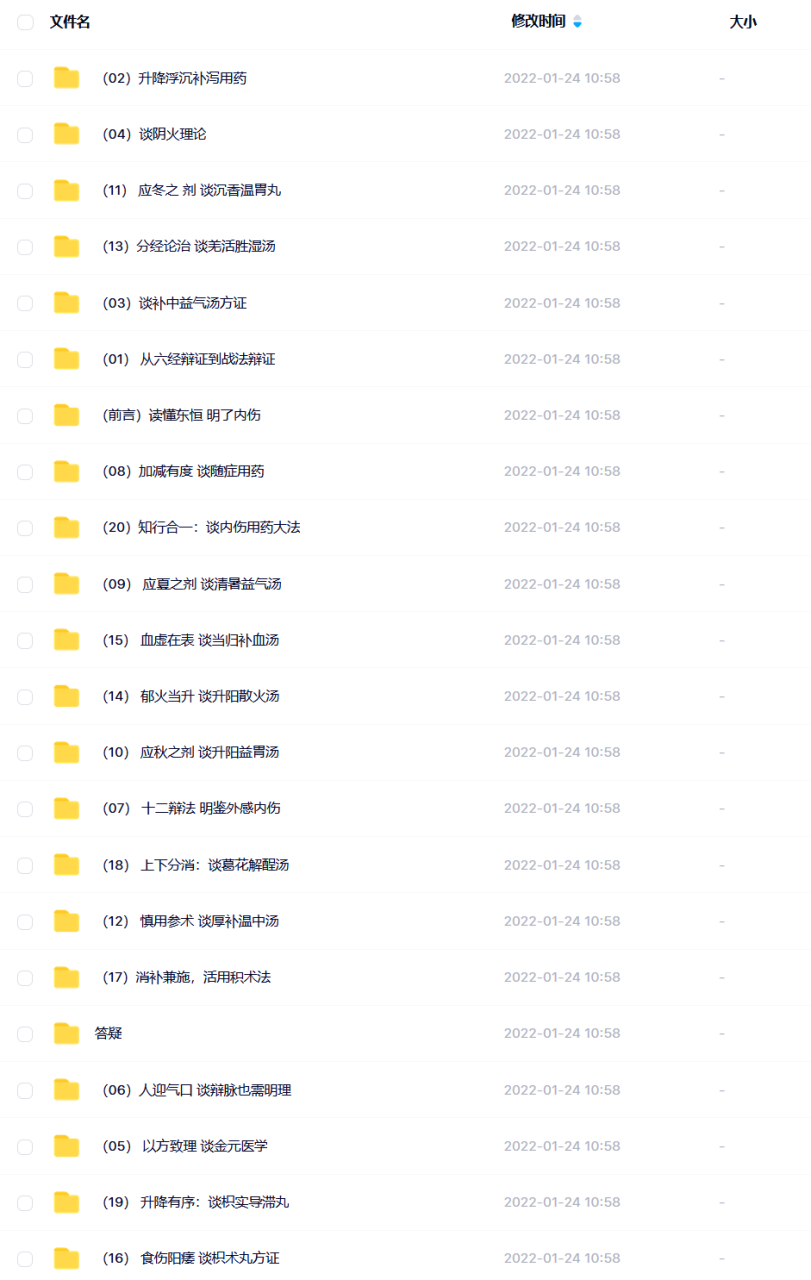The image size is (811, 1280).
Task: Open folder (15) 血虚在表 谈当归补血汤
Action: pos(190,640)
